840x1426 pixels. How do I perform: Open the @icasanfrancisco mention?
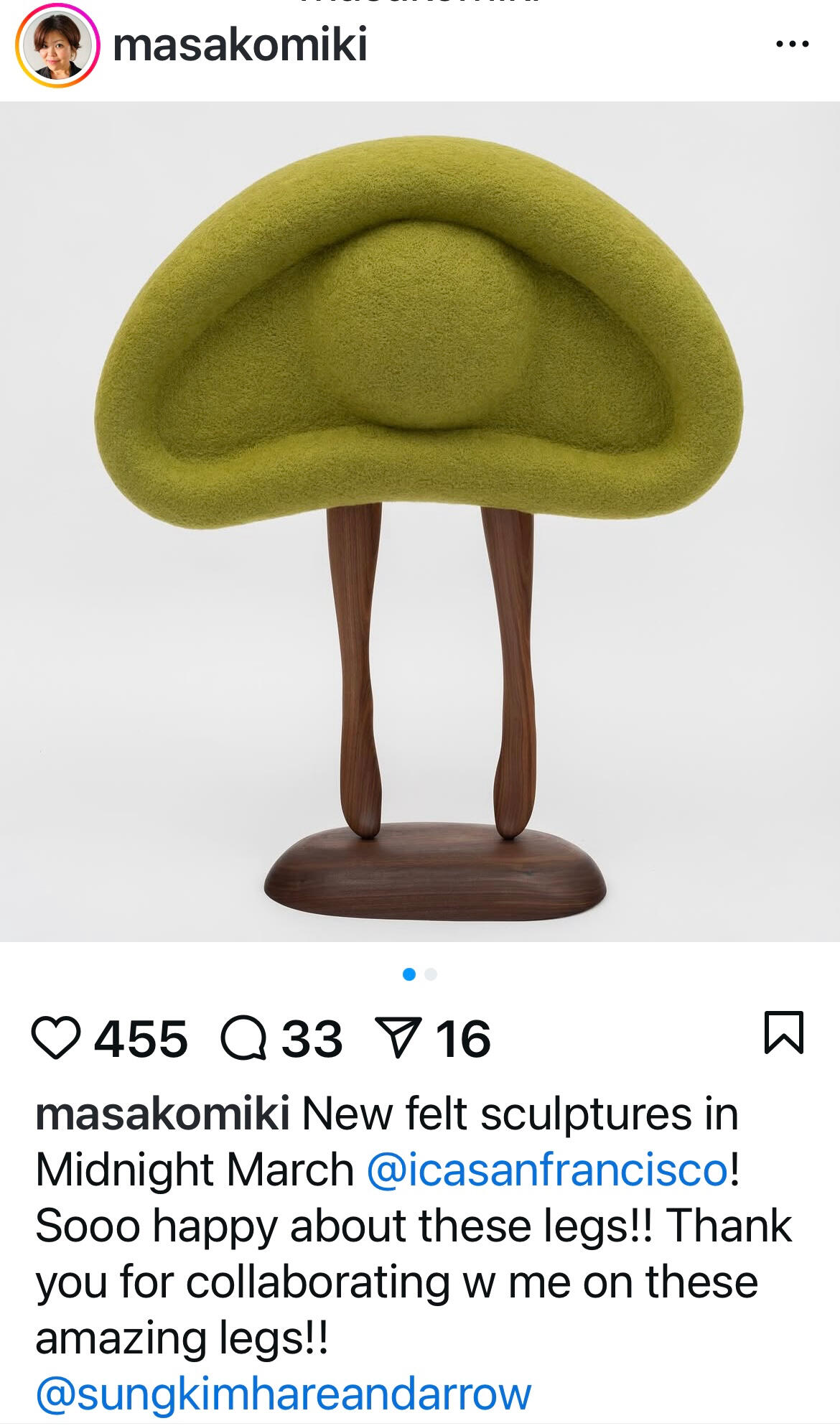point(548,1170)
